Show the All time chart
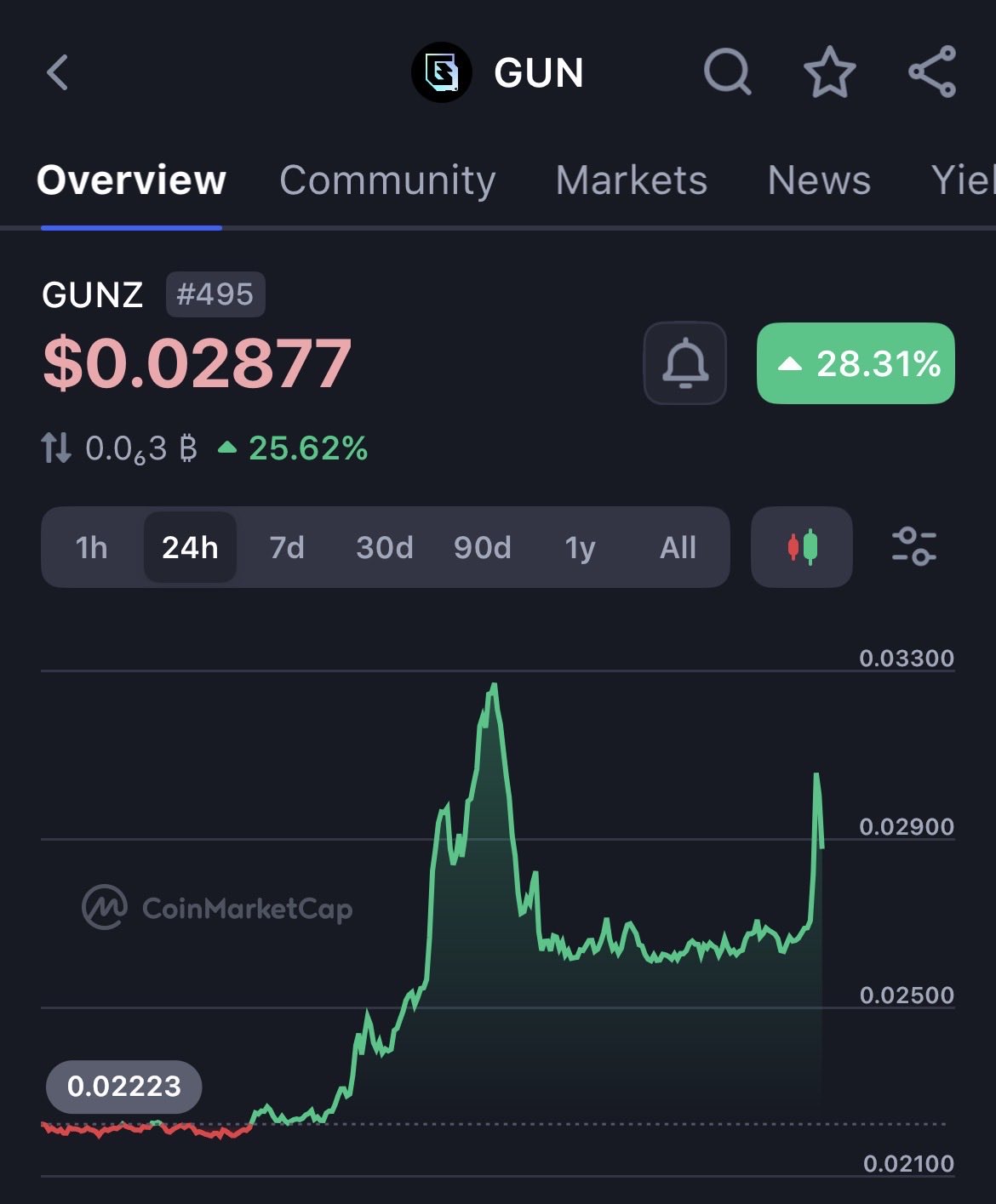The image size is (996, 1204). tap(678, 547)
